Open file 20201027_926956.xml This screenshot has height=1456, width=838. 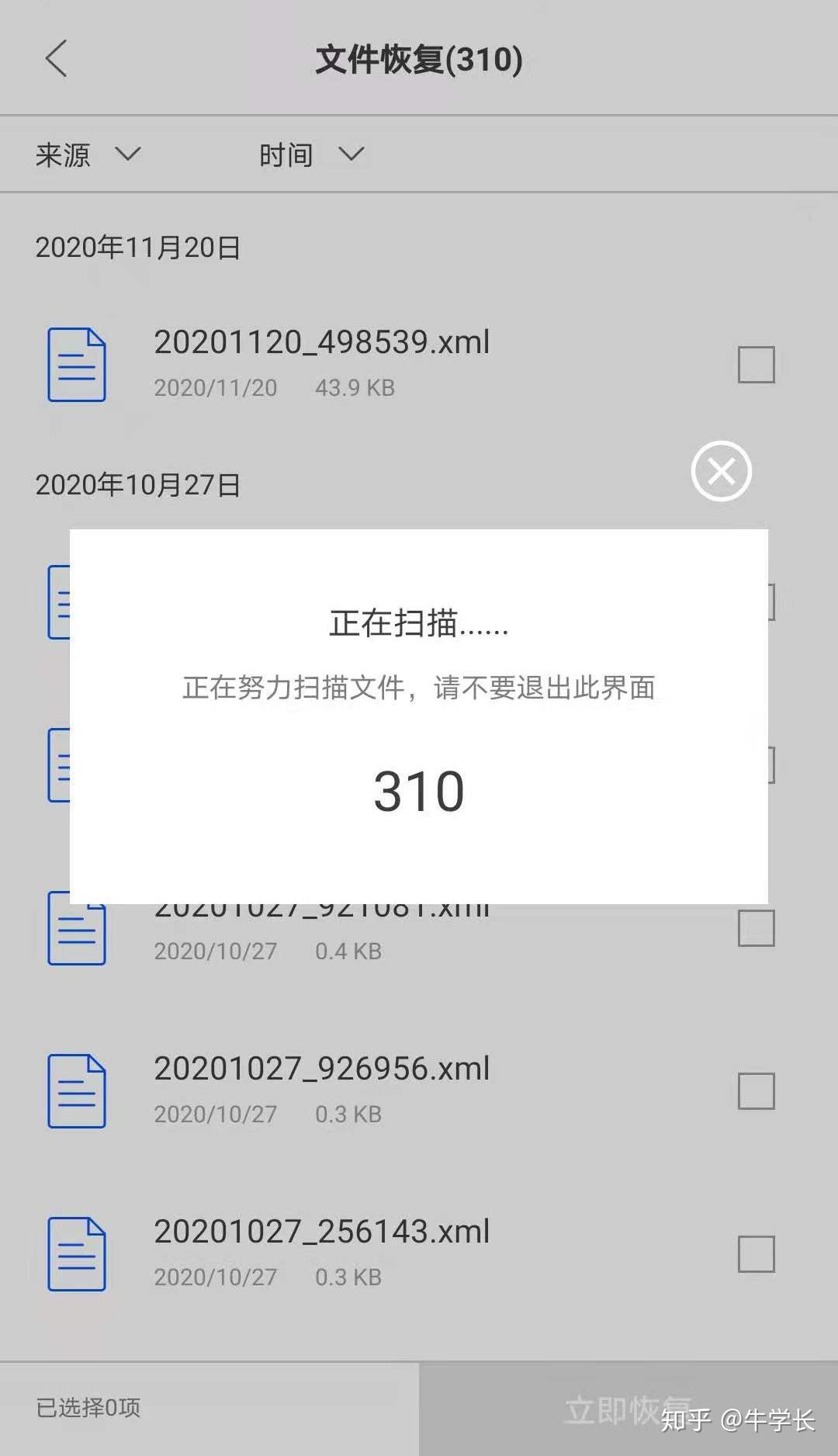[321, 1069]
